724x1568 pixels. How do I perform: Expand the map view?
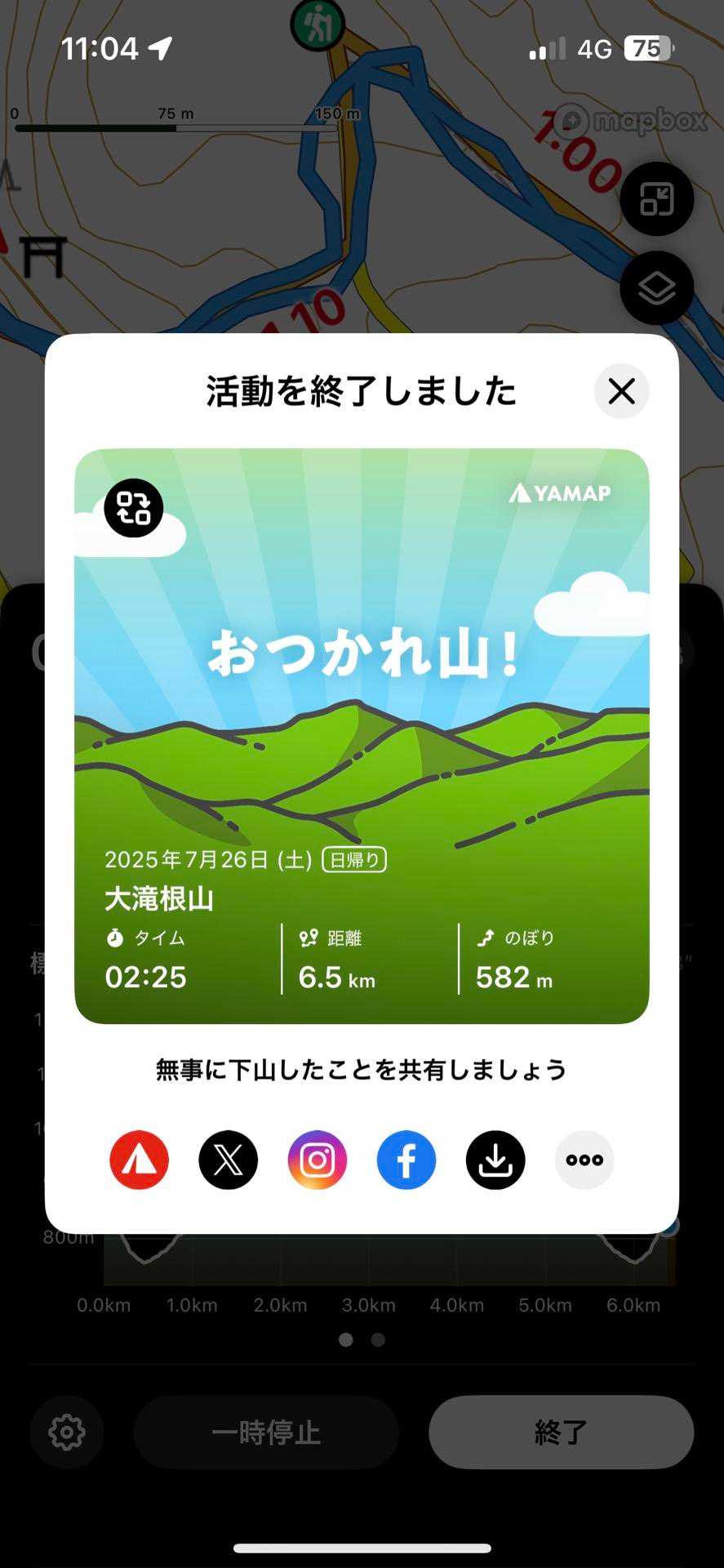point(656,199)
